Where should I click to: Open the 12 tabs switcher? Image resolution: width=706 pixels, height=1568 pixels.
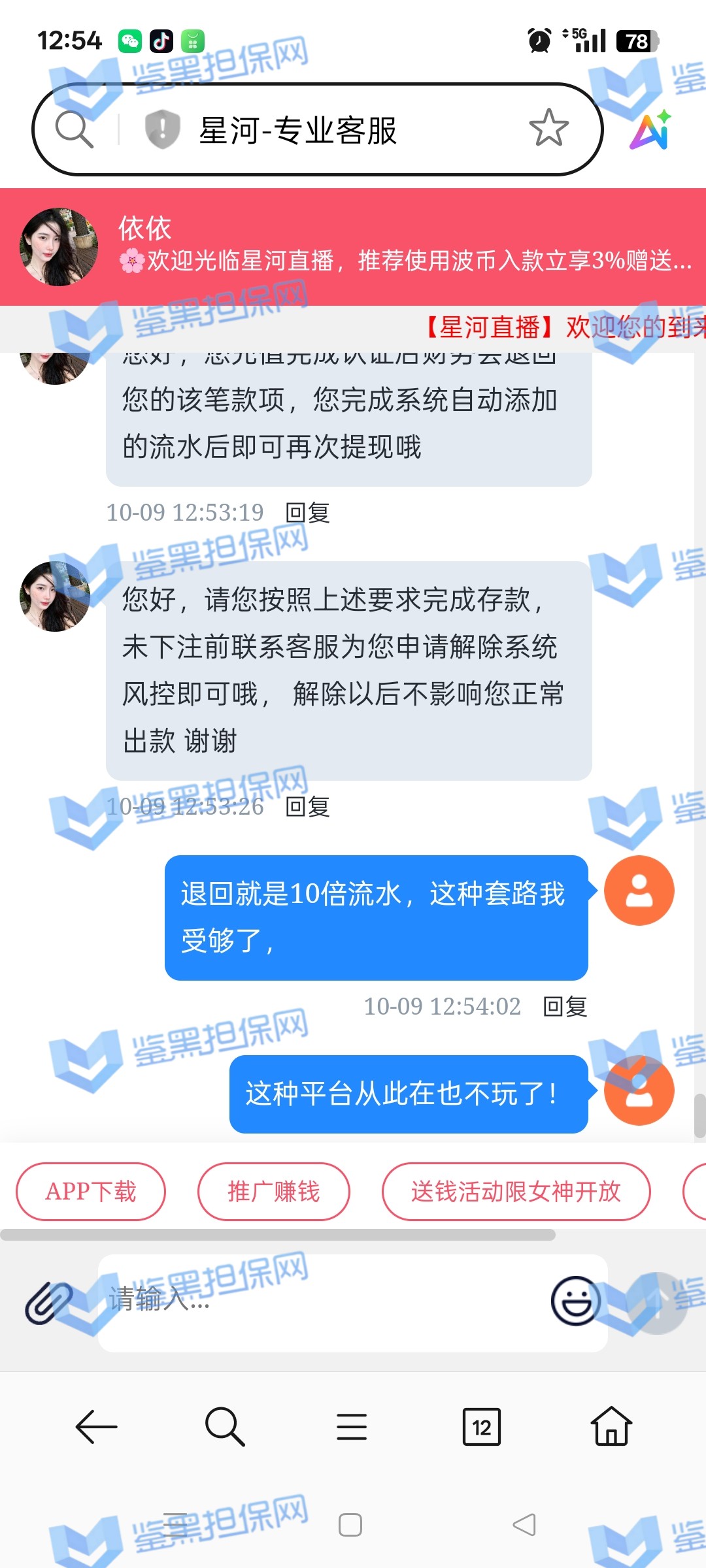(481, 1427)
